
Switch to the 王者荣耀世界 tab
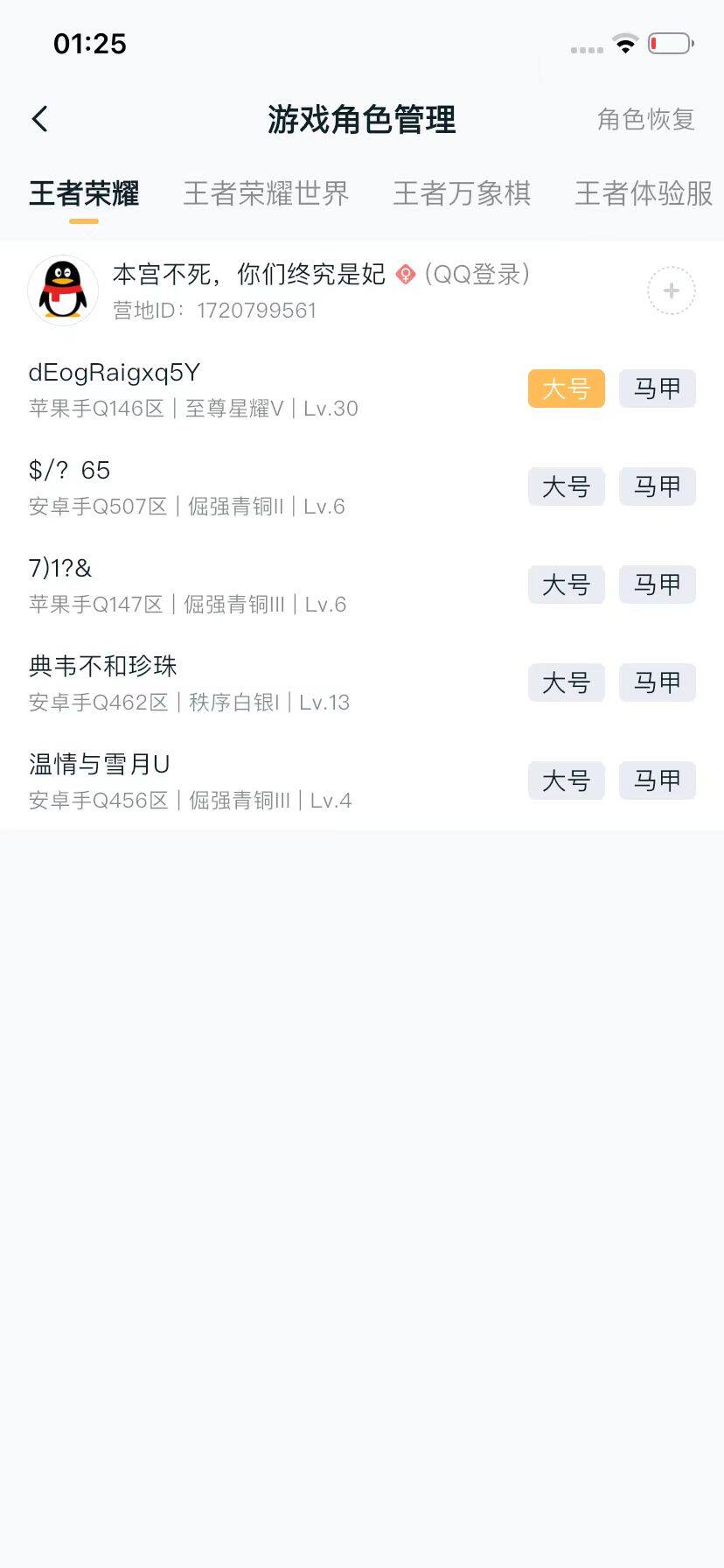click(x=265, y=194)
